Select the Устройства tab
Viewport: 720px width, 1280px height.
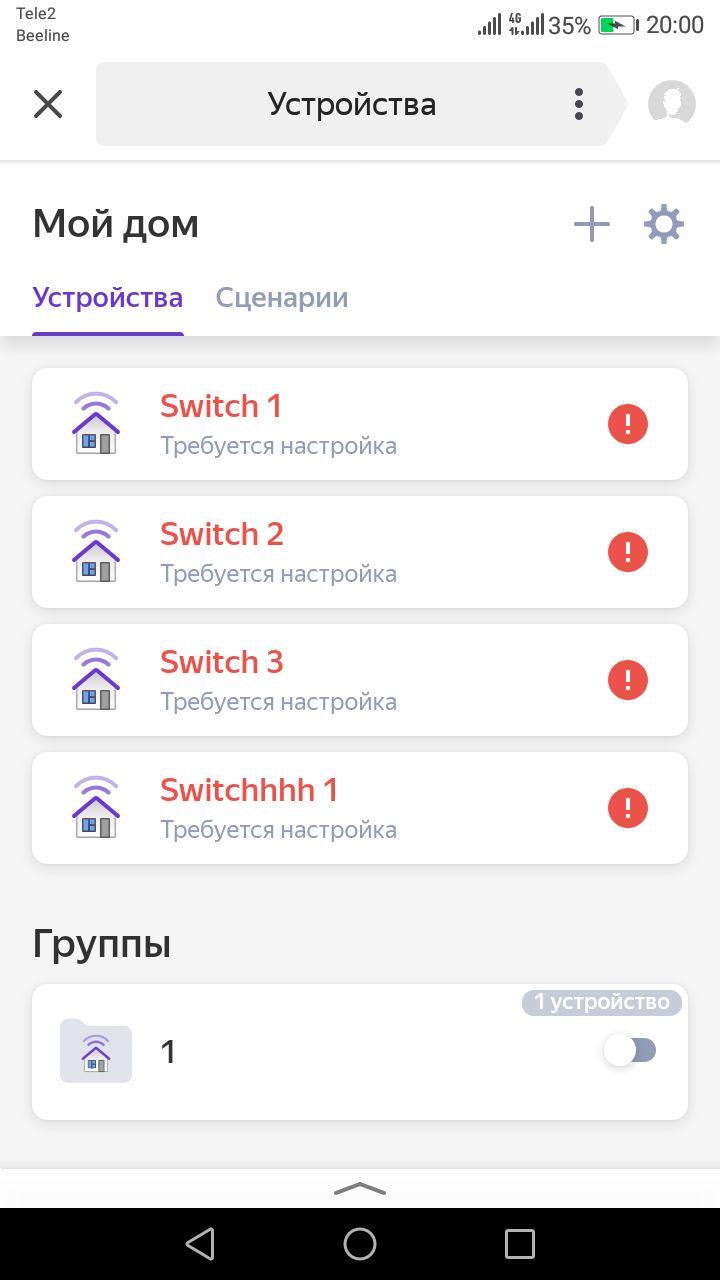click(x=108, y=298)
